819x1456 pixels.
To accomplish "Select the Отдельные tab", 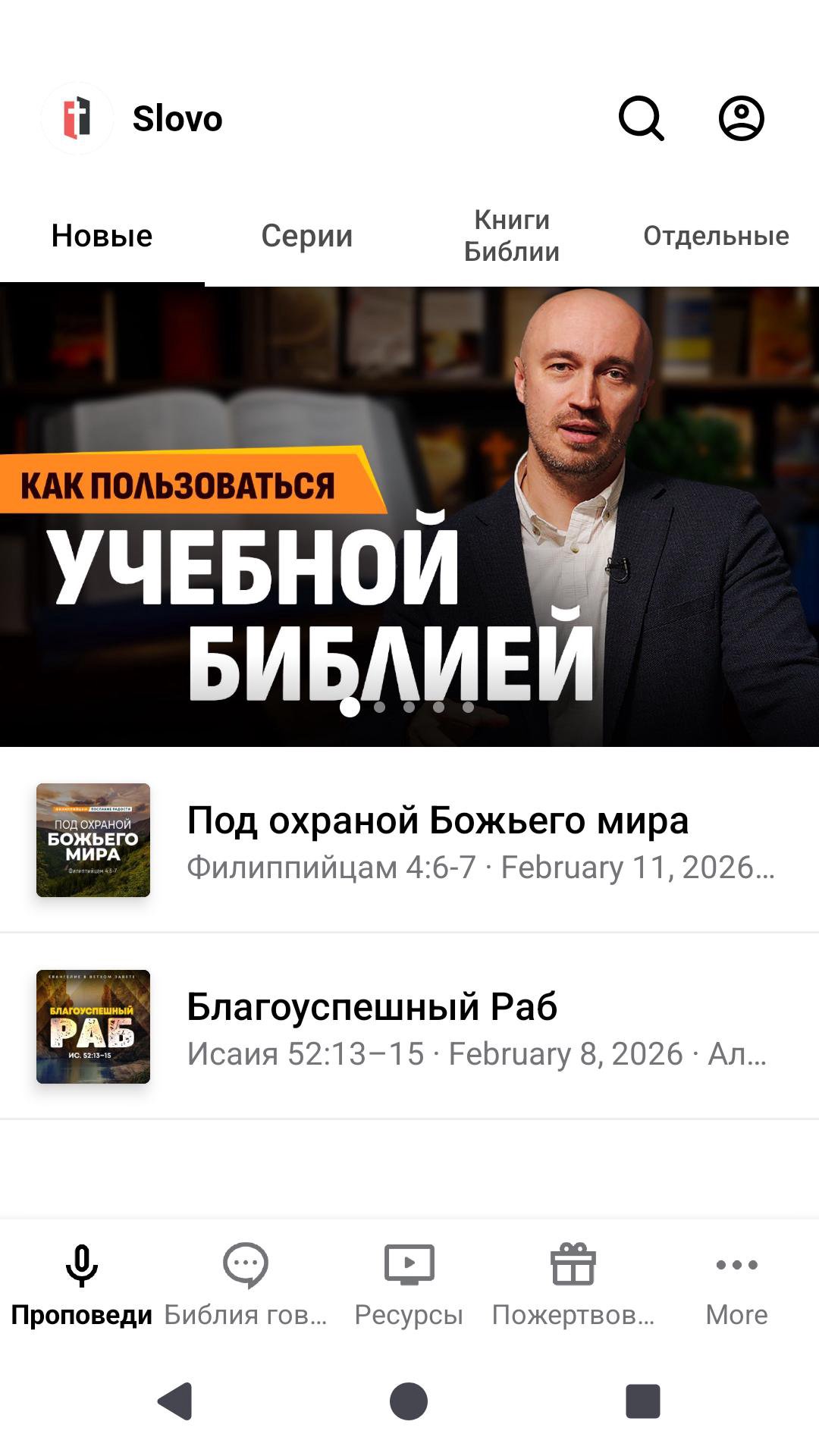I will click(716, 236).
